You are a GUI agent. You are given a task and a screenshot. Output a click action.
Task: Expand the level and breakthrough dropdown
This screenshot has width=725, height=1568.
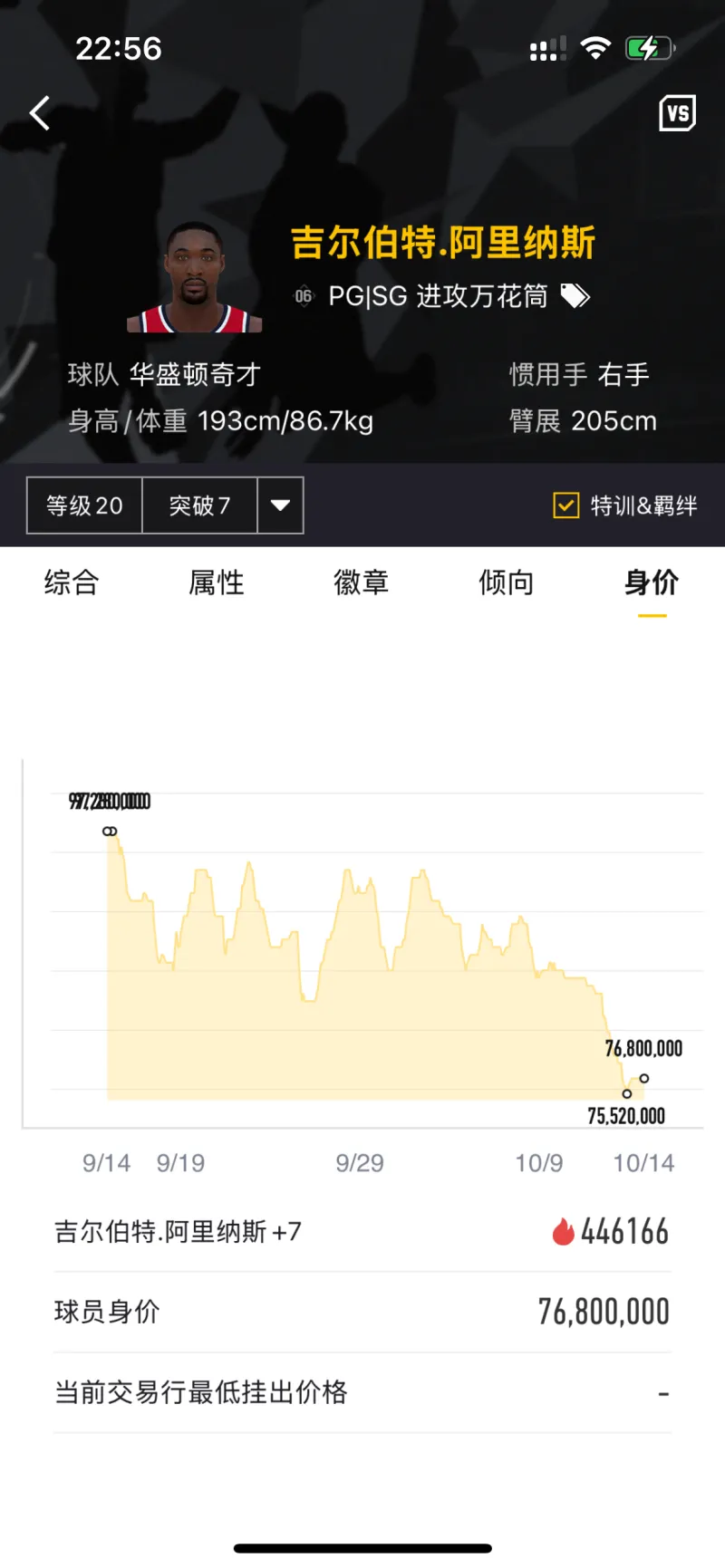click(x=280, y=505)
